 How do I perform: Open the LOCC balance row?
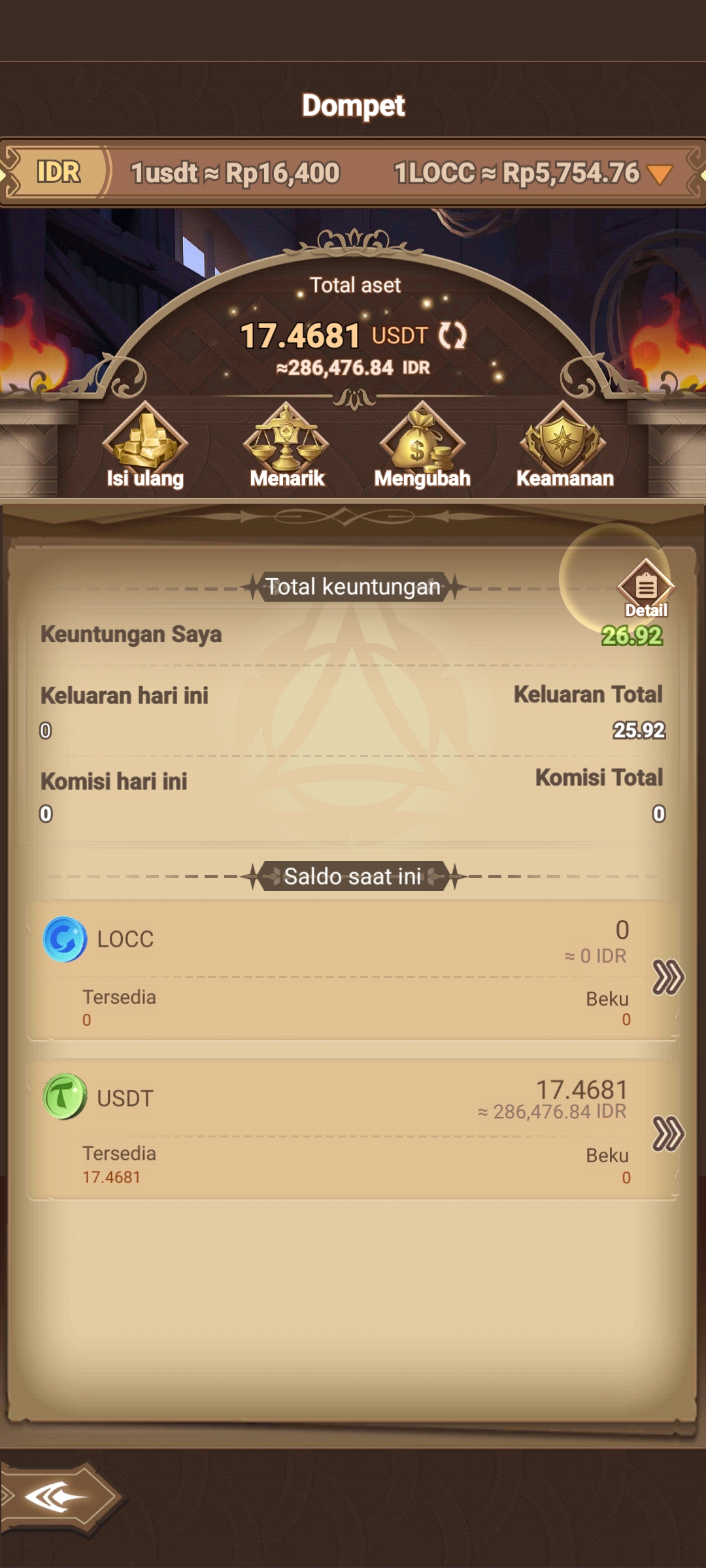tap(353, 970)
